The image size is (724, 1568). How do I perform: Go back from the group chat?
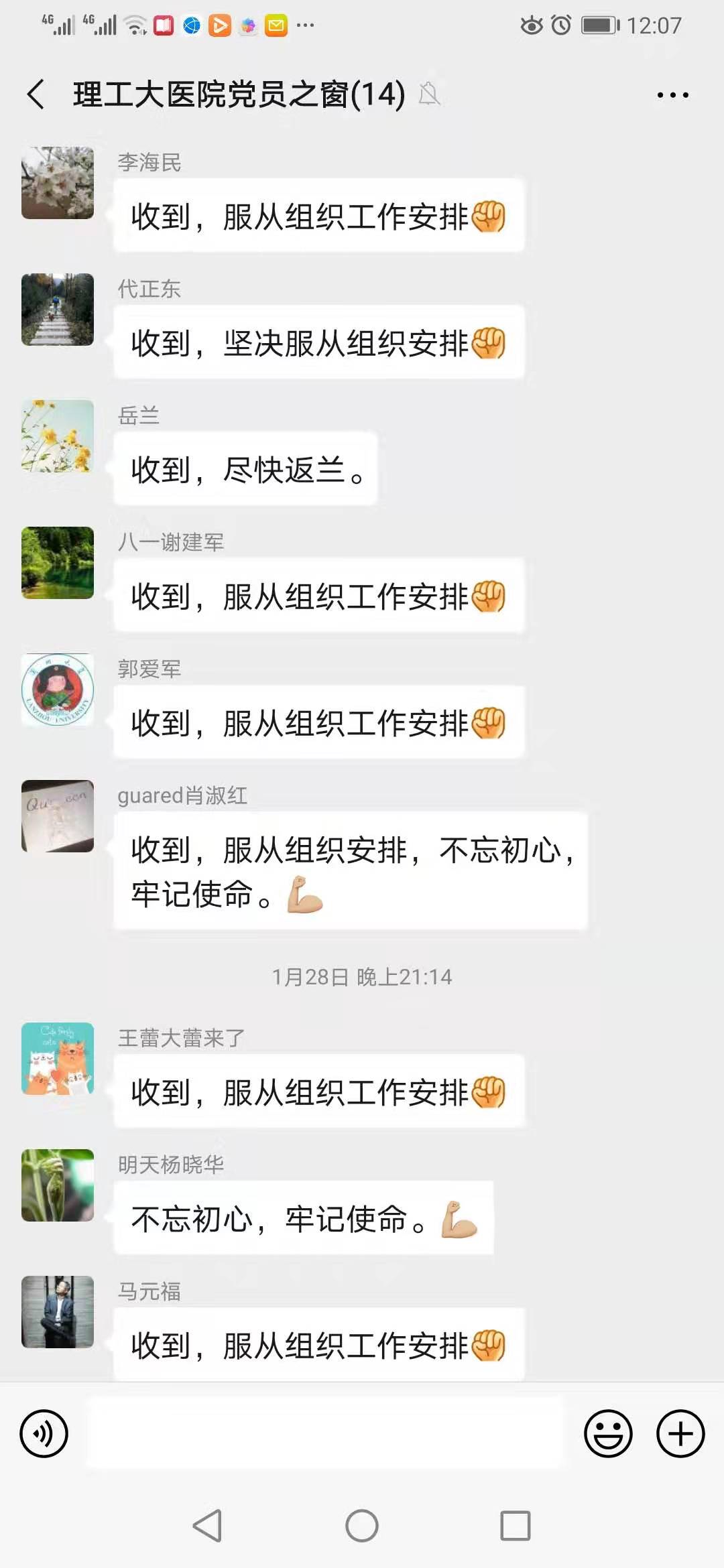coord(37,94)
